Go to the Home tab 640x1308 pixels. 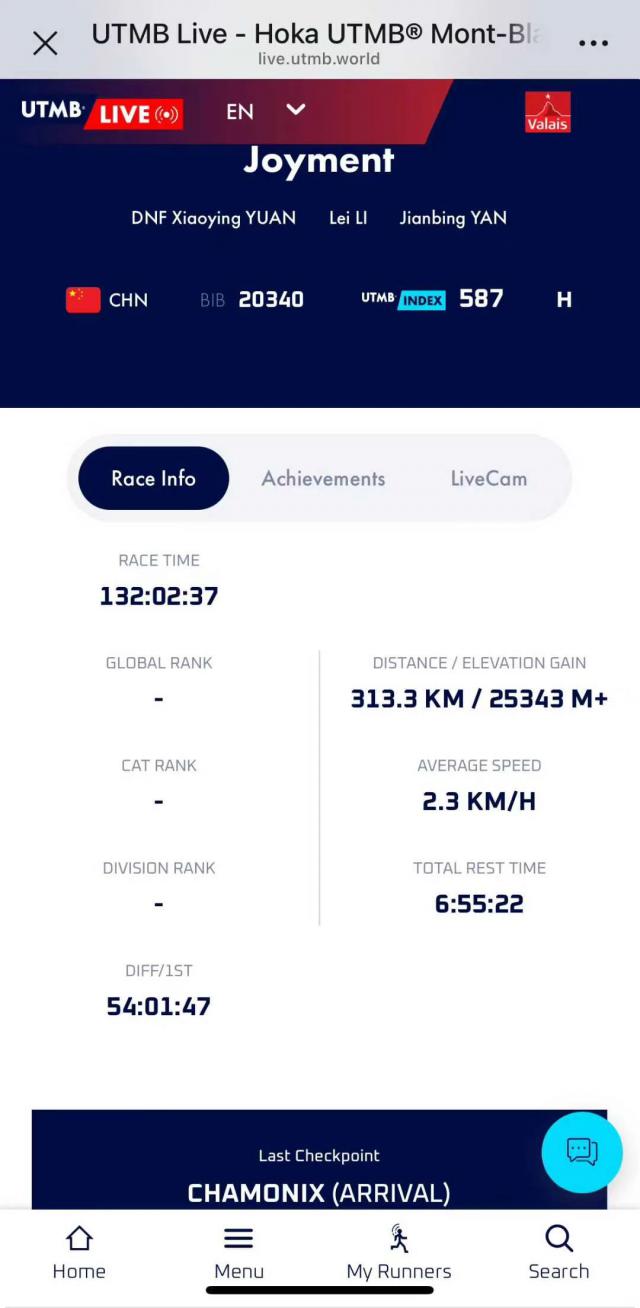click(79, 1253)
